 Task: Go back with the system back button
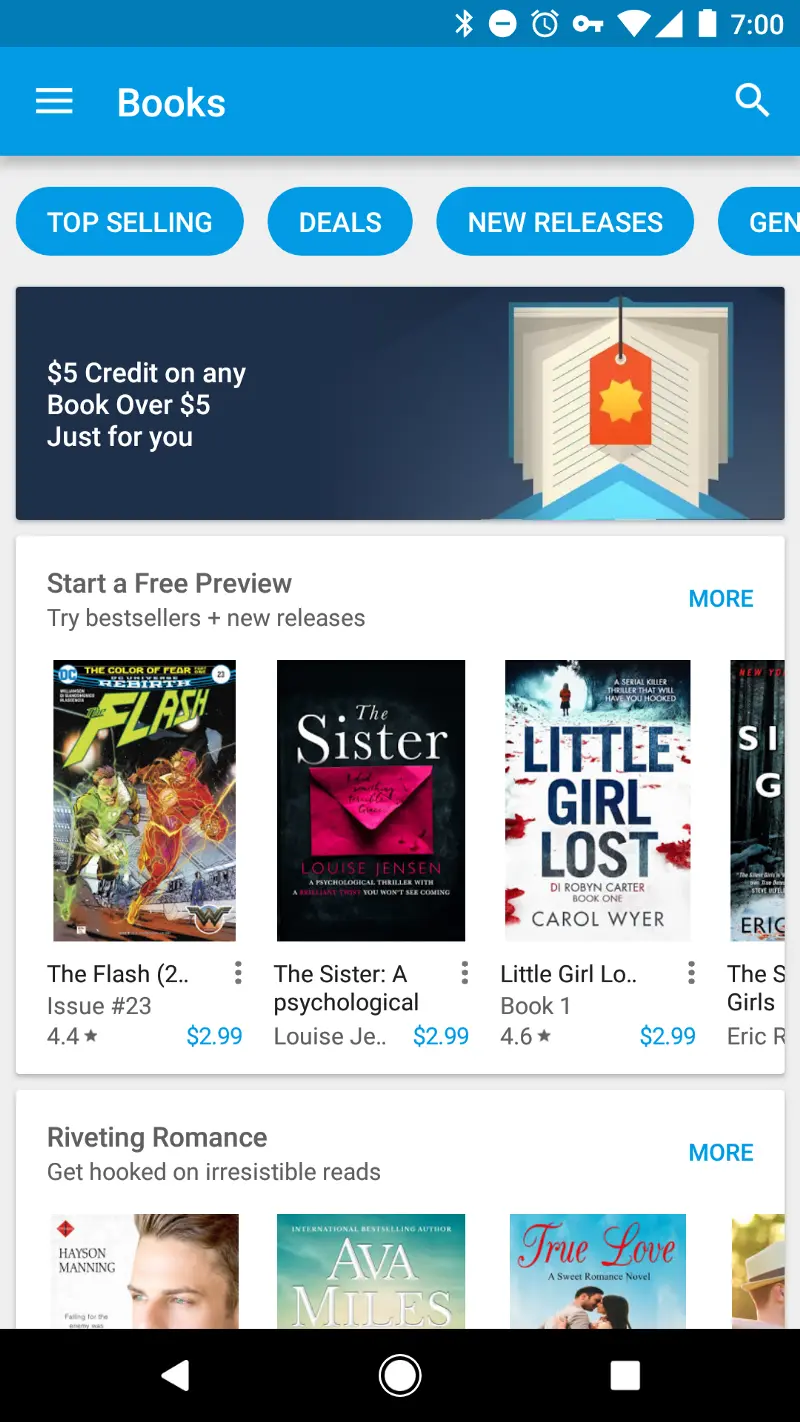(176, 1376)
